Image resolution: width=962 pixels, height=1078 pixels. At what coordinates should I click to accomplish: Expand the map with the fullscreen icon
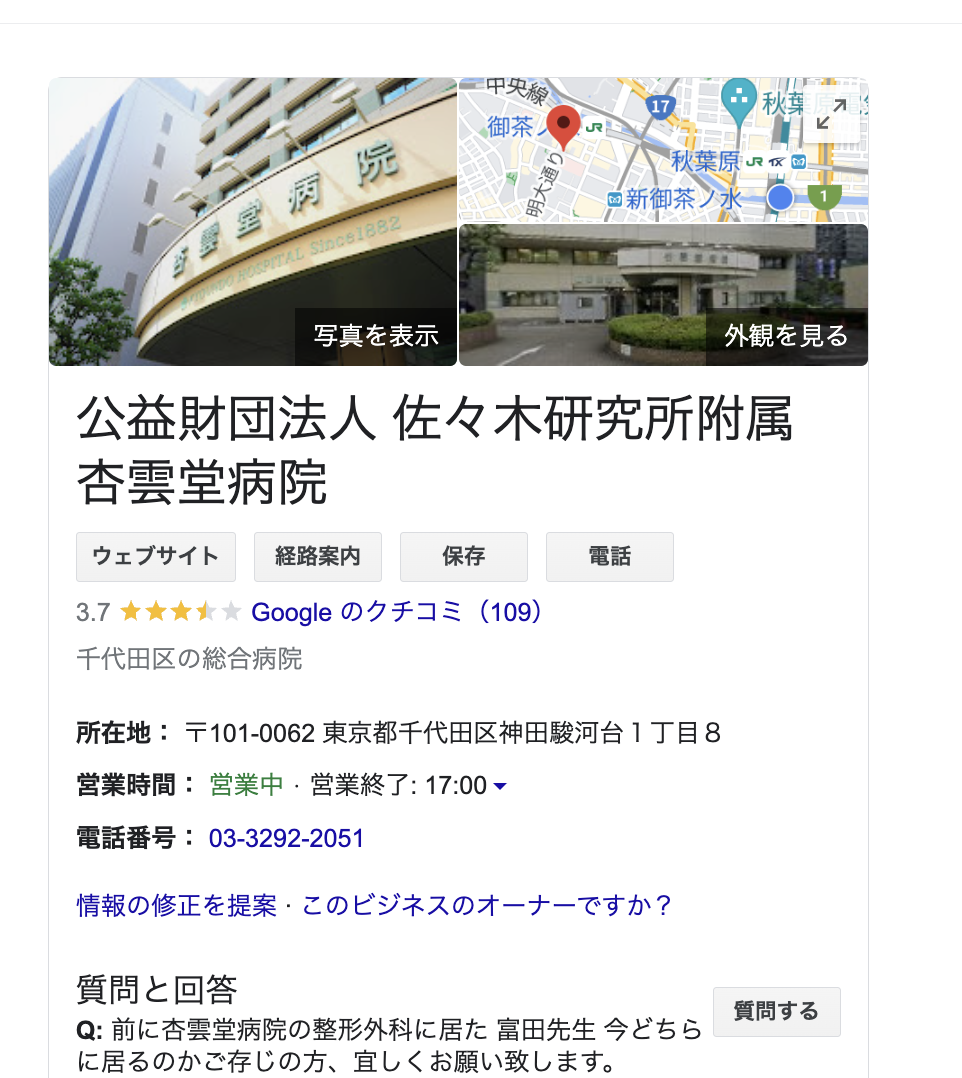pyautogui.click(x=831, y=114)
